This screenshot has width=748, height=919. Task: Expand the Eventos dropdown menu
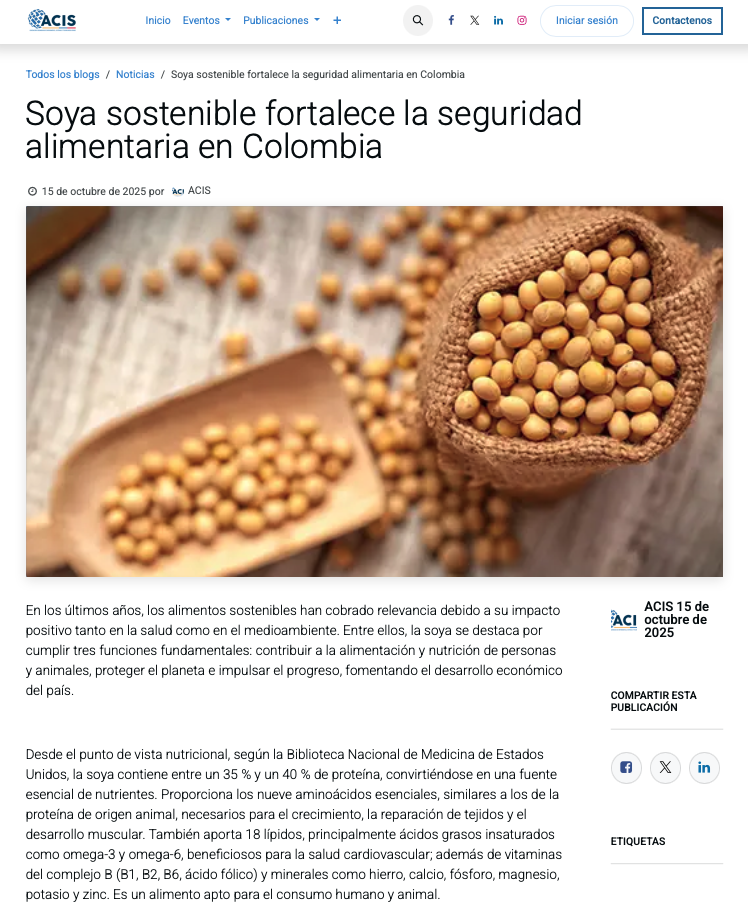click(x=206, y=20)
